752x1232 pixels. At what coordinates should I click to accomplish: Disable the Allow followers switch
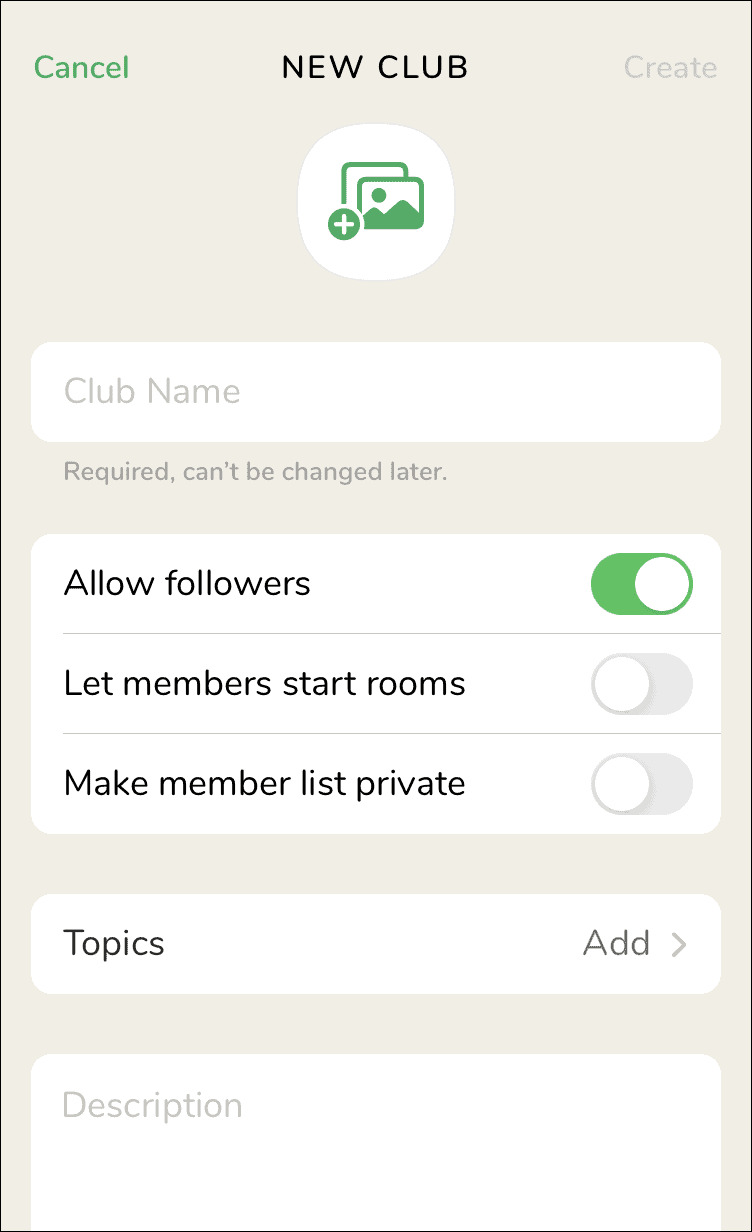(641, 584)
